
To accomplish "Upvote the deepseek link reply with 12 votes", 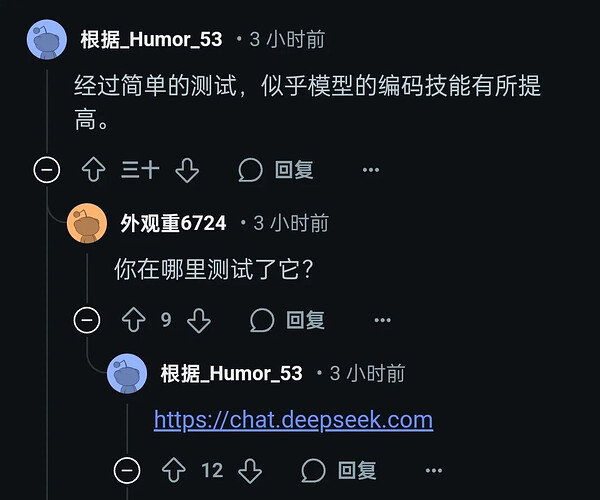I will [x=174, y=470].
